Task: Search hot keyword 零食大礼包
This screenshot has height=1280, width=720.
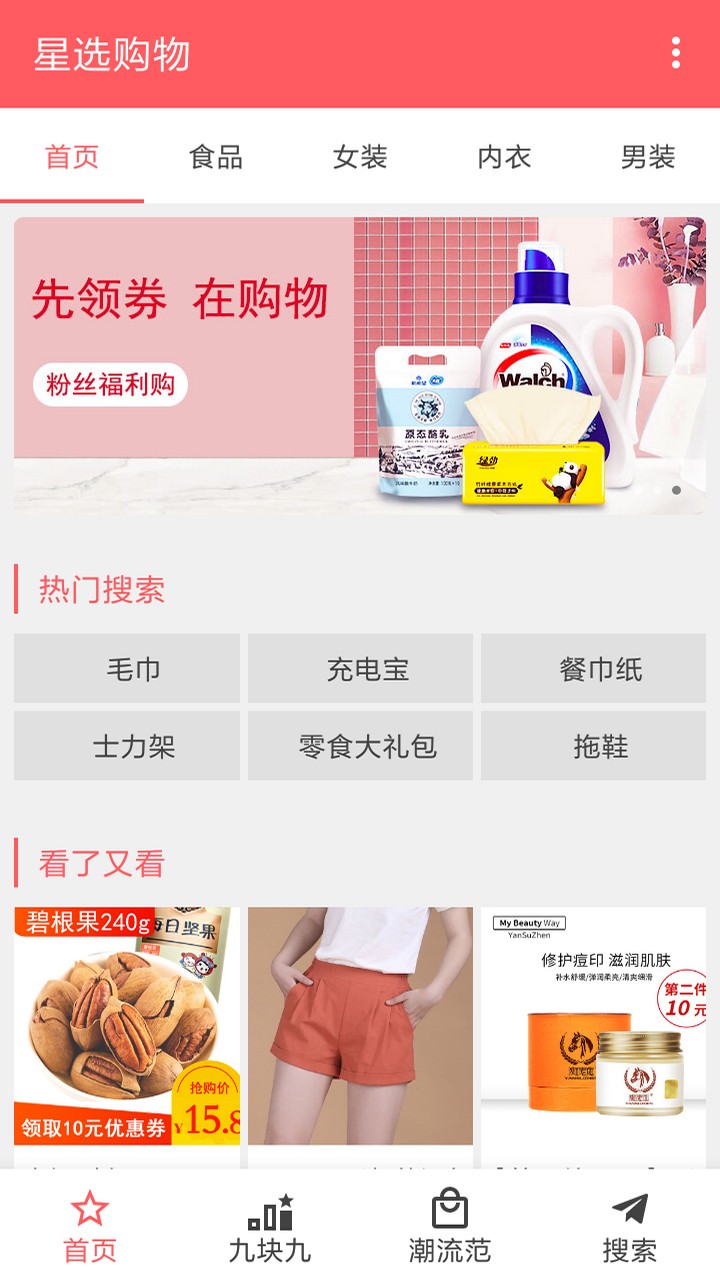Action: click(360, 746)
